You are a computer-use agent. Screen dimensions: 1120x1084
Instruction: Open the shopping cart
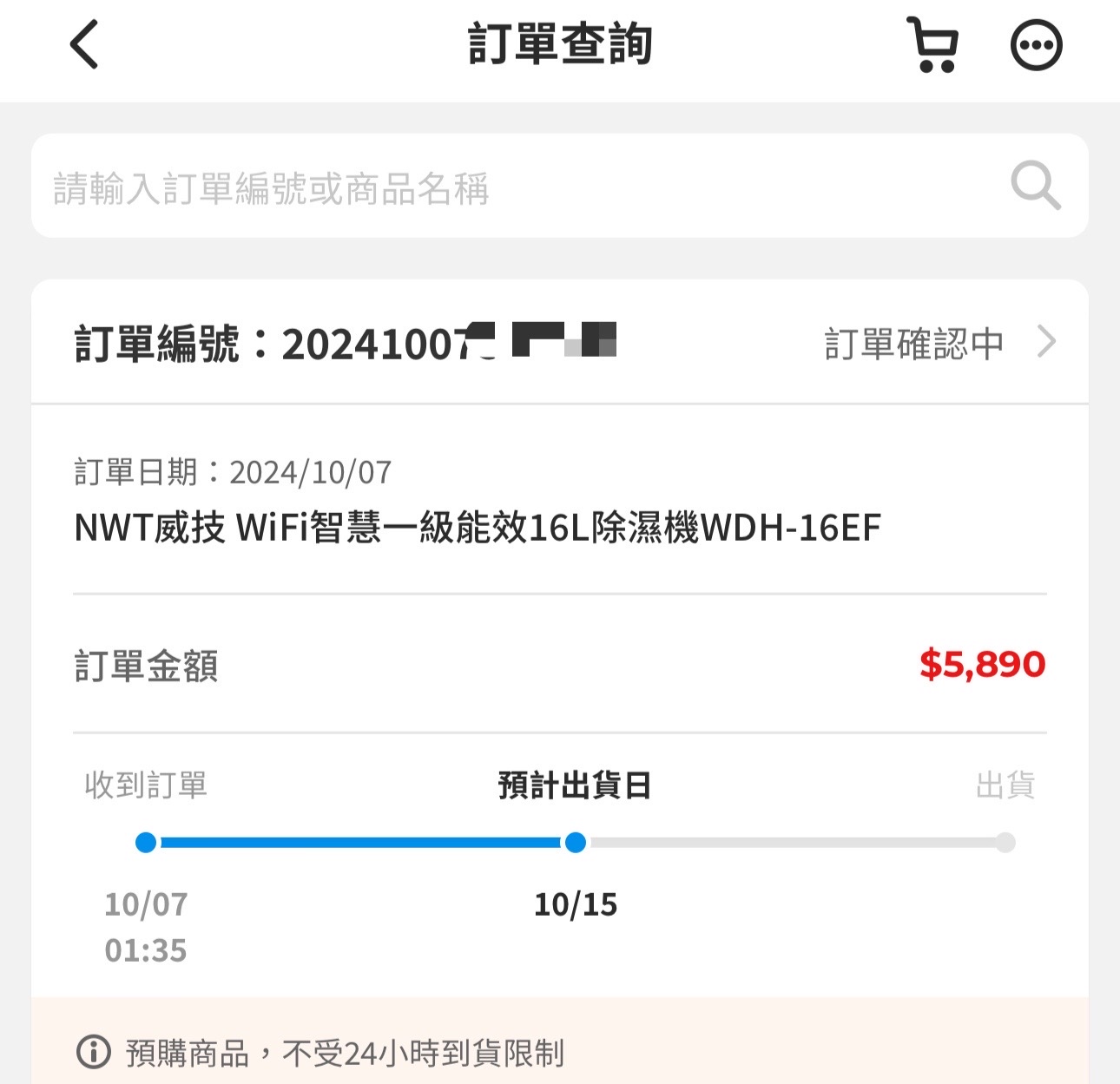[932, 45]
